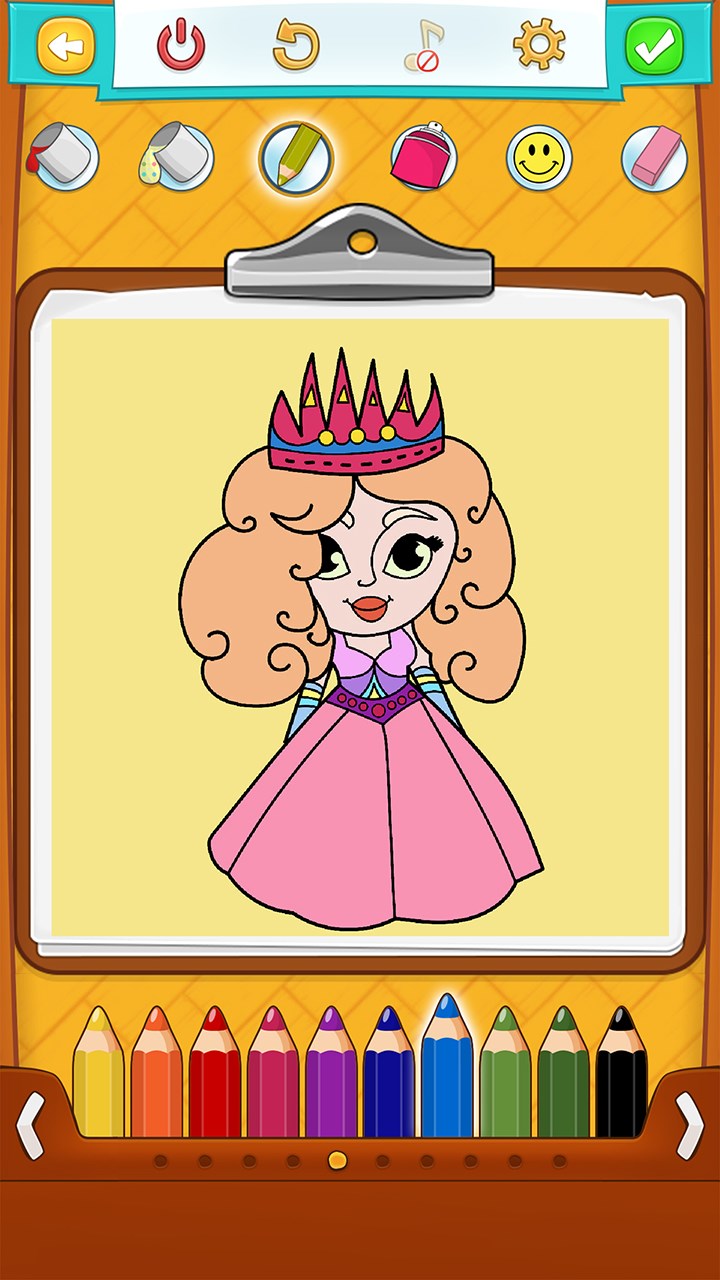Screen dimensions: 720x1280
Task: Pick the spray can tool
Action: [x=423, y=157]
